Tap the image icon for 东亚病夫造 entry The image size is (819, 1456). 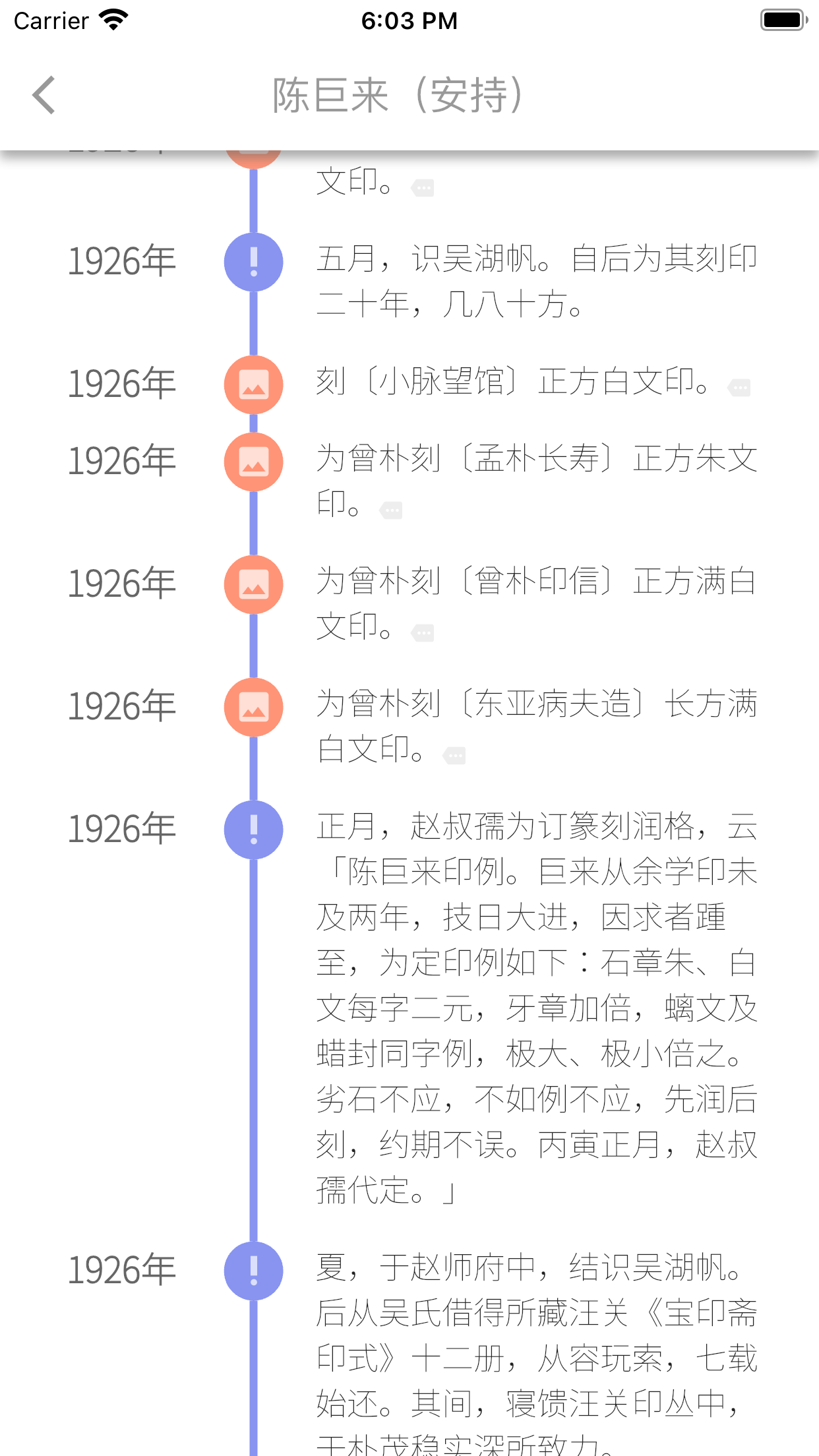[x=253, y=707]
